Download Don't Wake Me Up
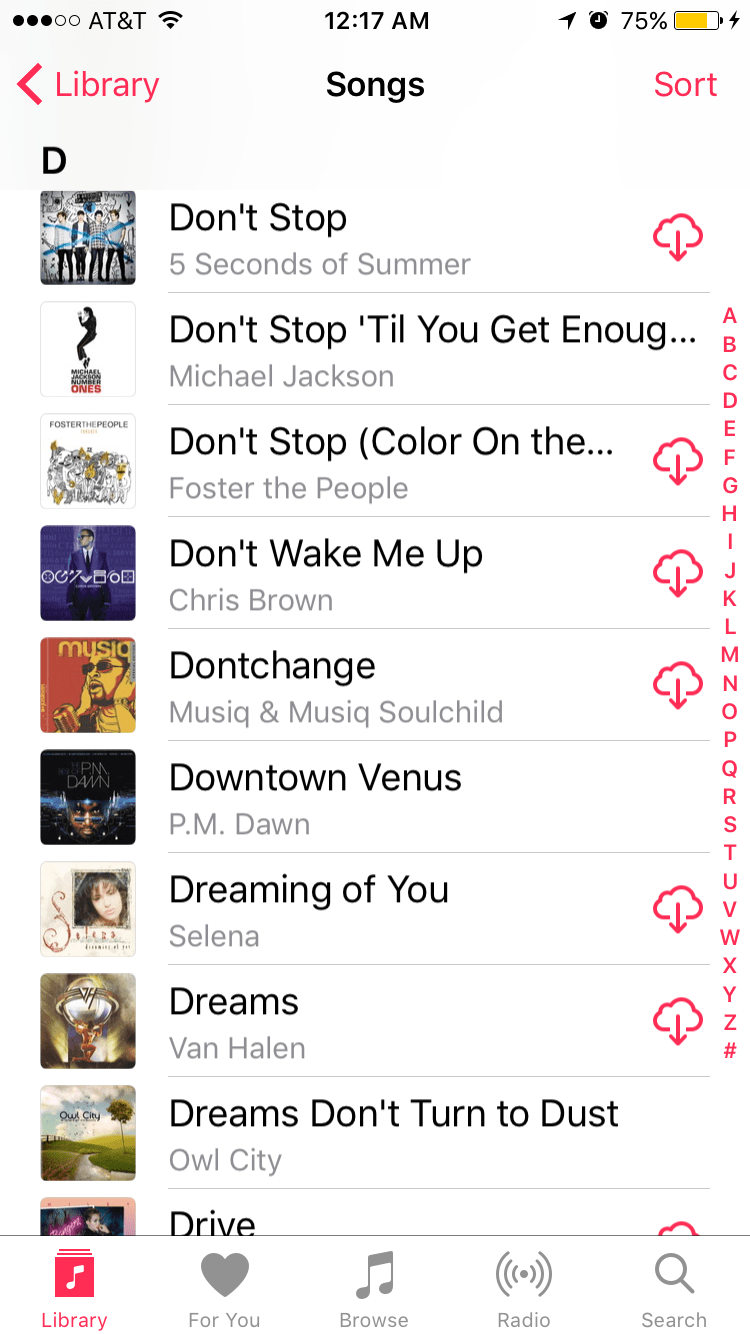 point(677,574)
